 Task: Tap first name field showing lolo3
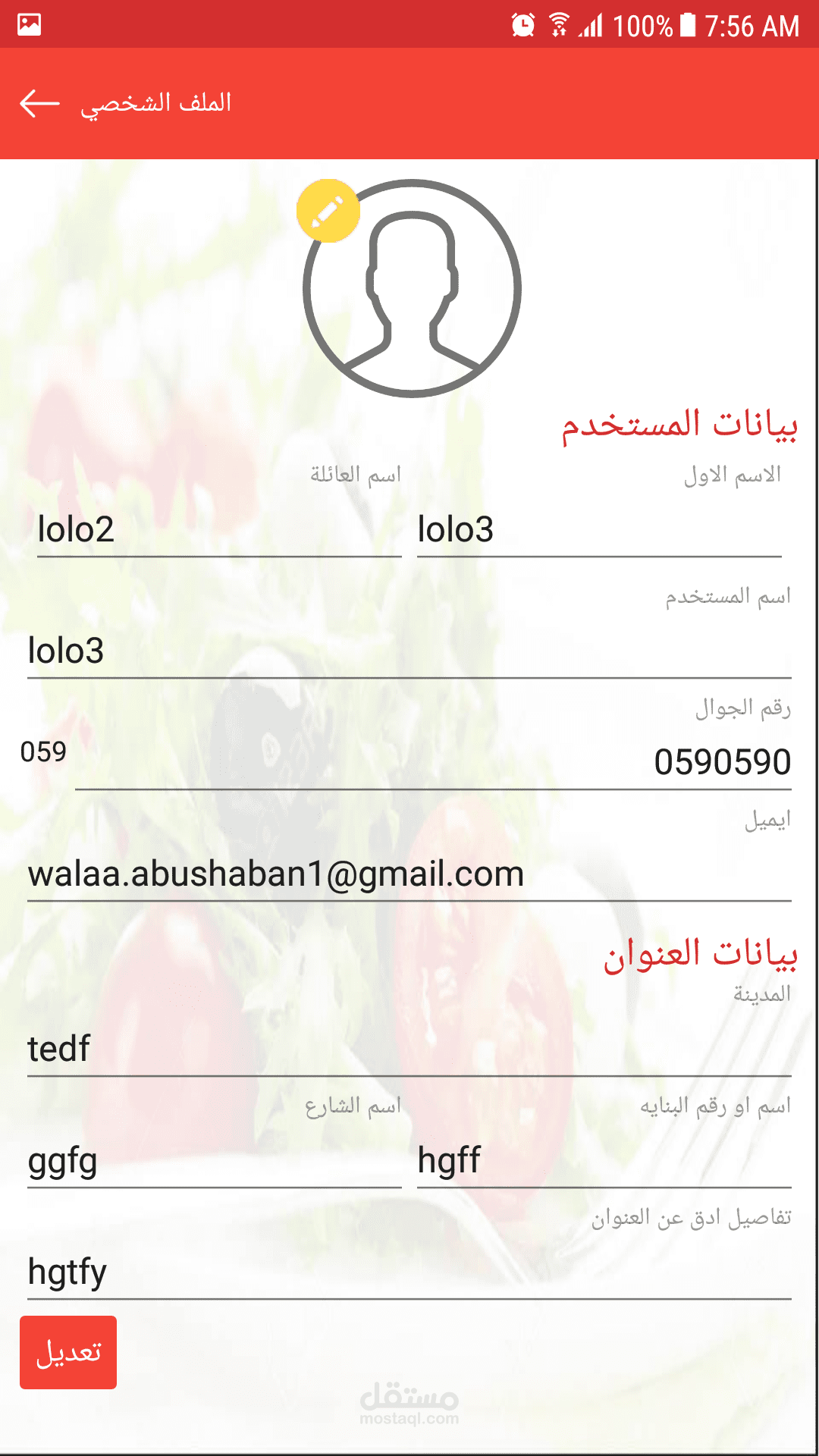[x=598, y=529]
